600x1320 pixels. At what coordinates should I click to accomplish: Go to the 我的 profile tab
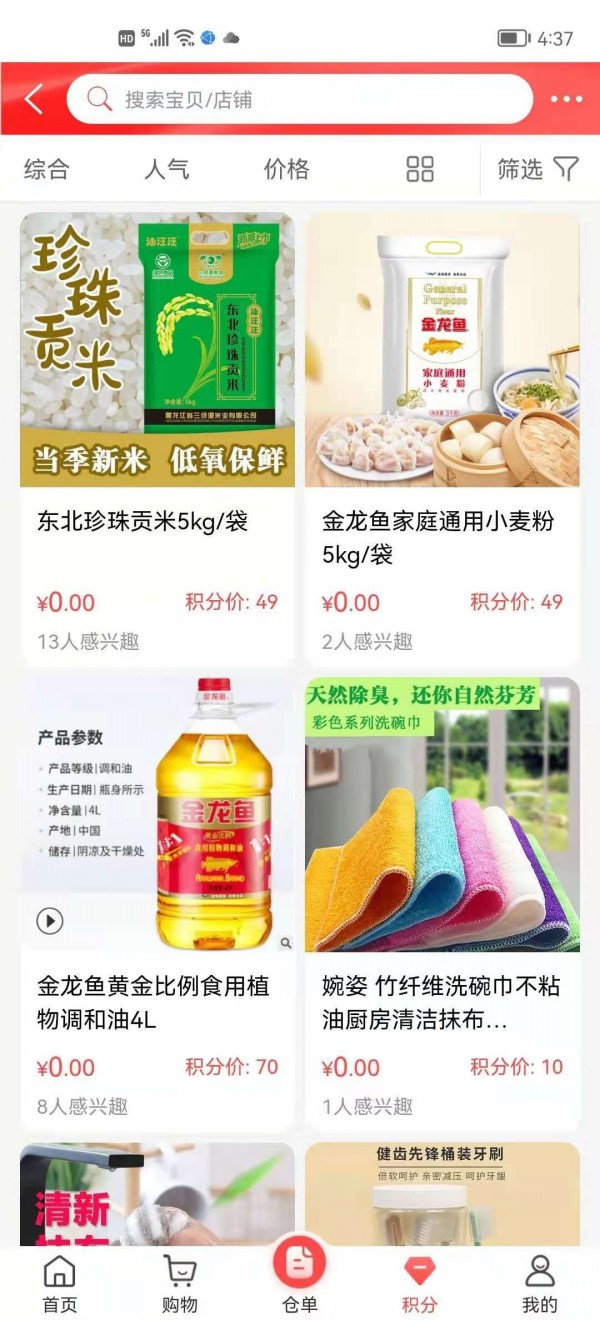(540, 1283)
